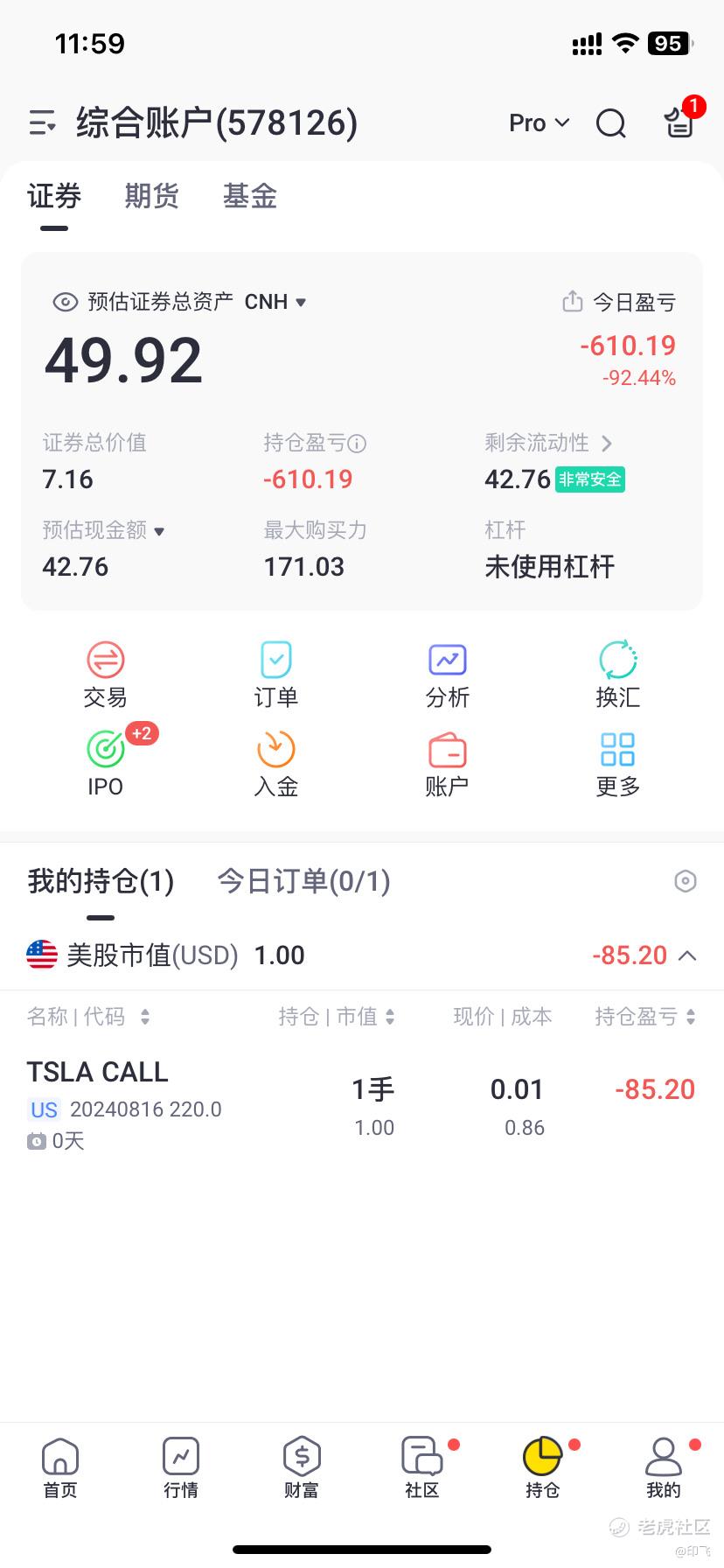Open the IPO shortcut

[x=105, y=763]
